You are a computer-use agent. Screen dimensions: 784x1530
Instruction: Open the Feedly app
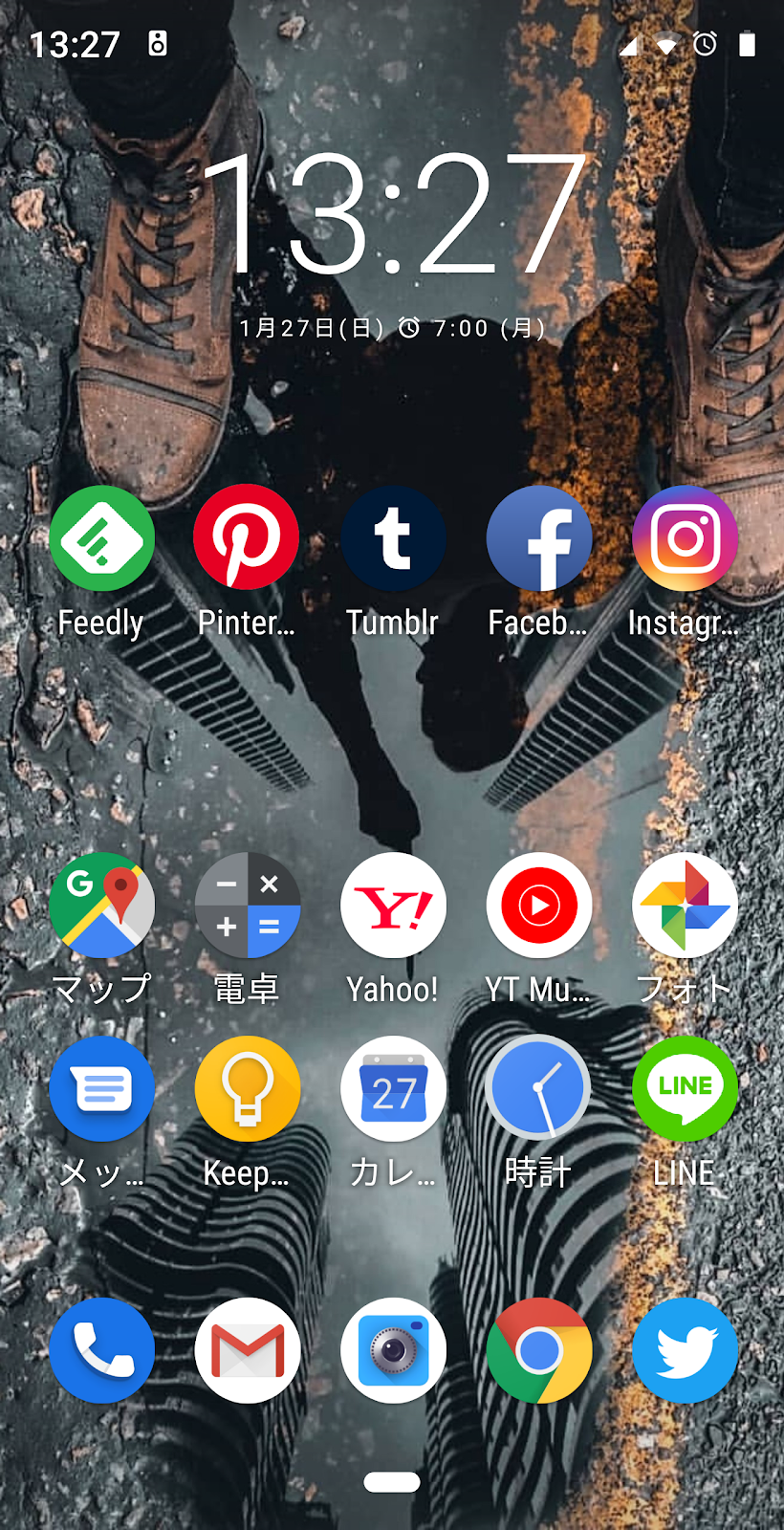(101, 538)
